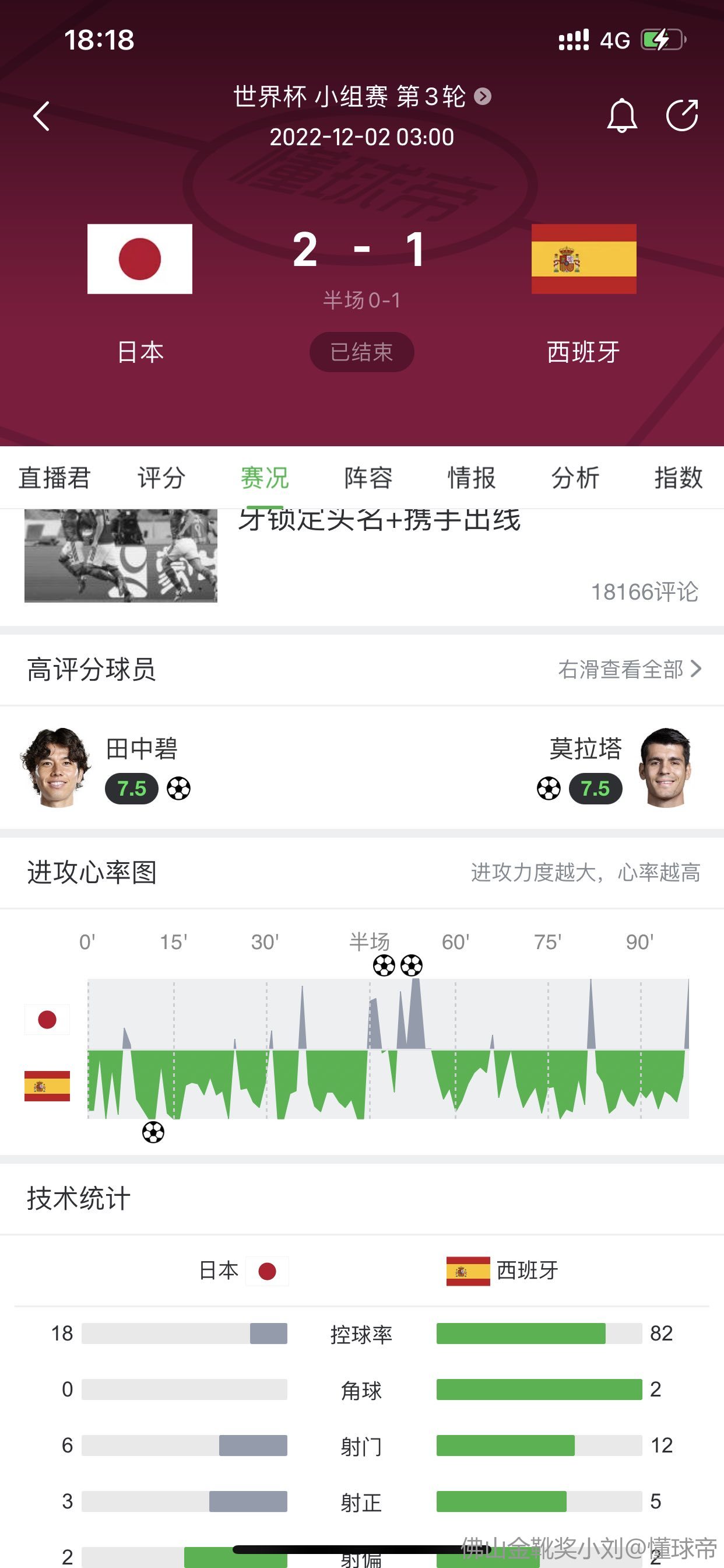Open 世界杯 小组赛 第3轮 details
724x1568 pixels.
click(361, 97)
